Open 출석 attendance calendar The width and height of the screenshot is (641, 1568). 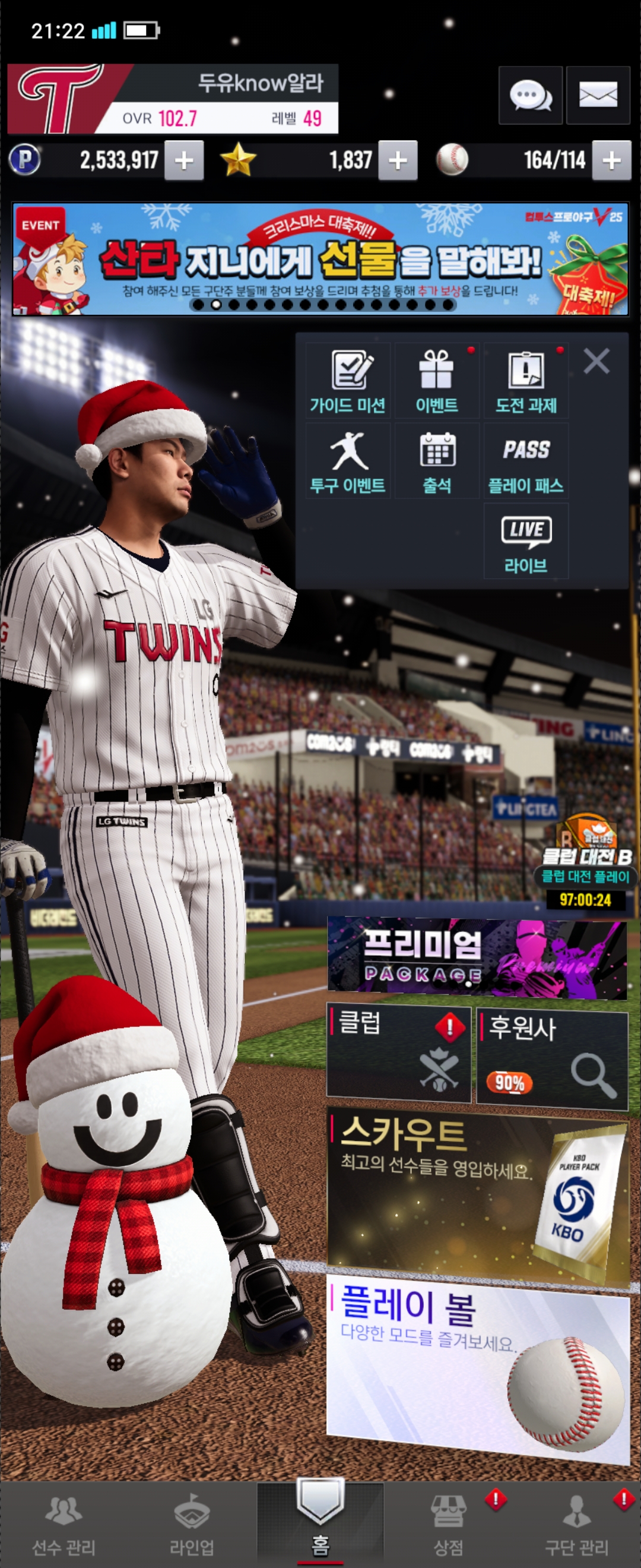click(437, 461)
